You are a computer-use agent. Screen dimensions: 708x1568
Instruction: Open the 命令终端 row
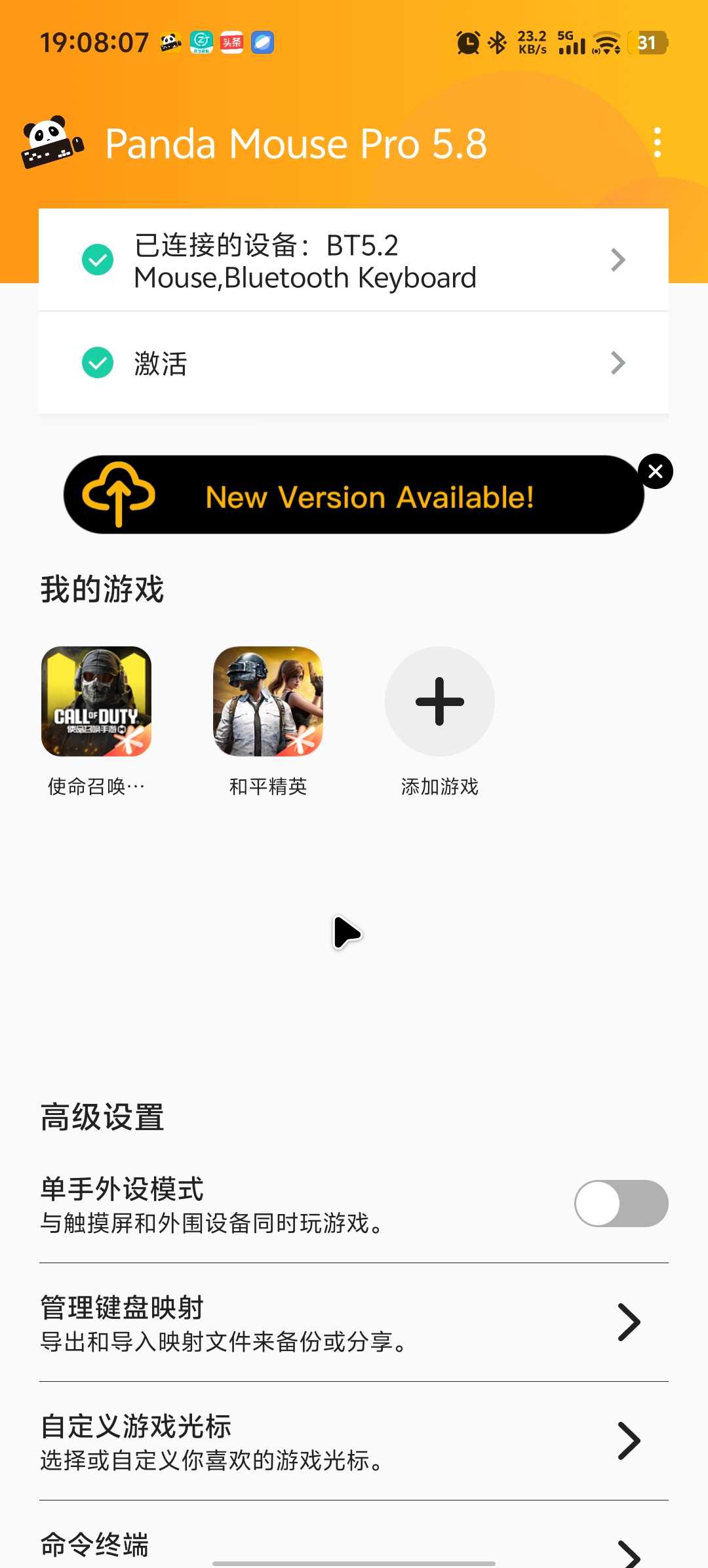(354, 1546)
